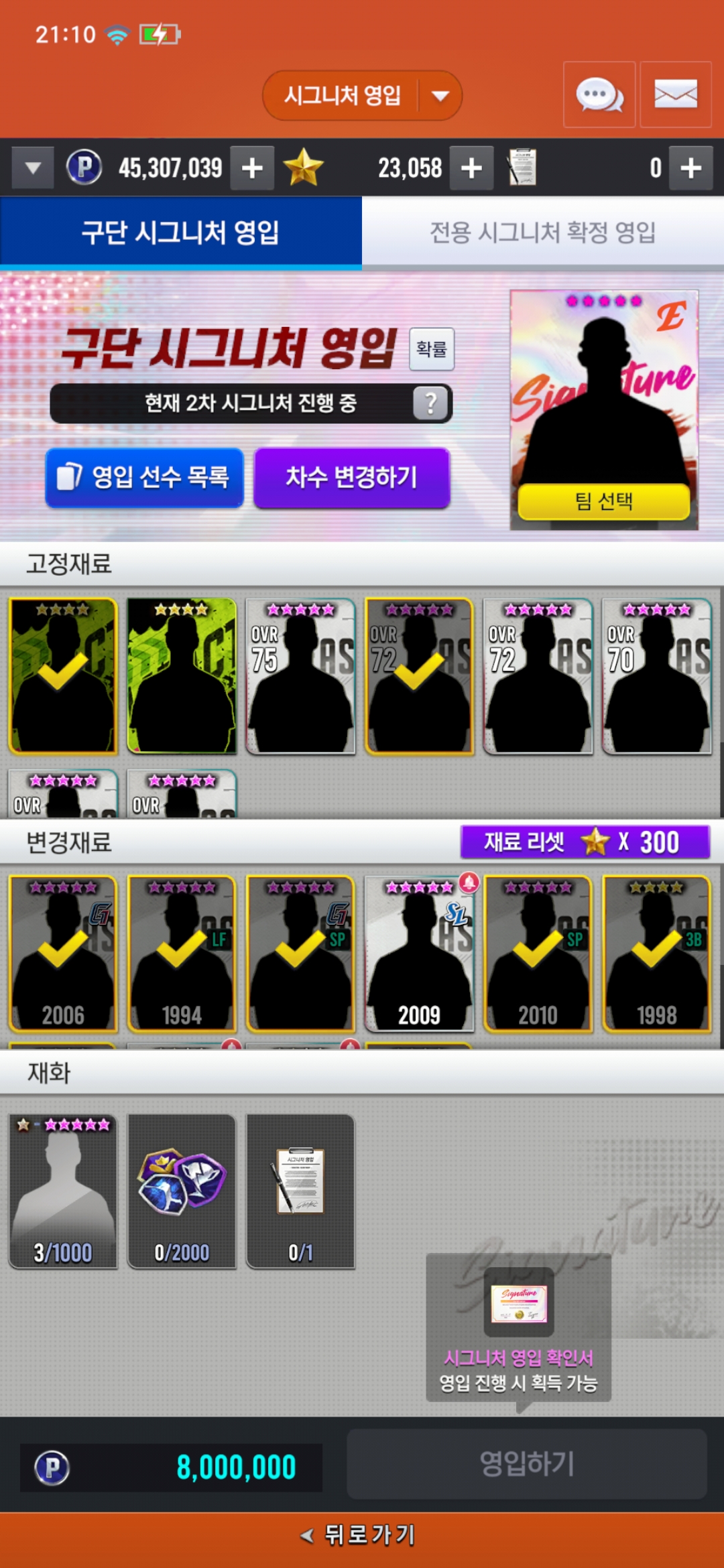This screenshot has width=724, height=1568.
Task: Choose a team with 팀 선택
Action: [603, 501]
